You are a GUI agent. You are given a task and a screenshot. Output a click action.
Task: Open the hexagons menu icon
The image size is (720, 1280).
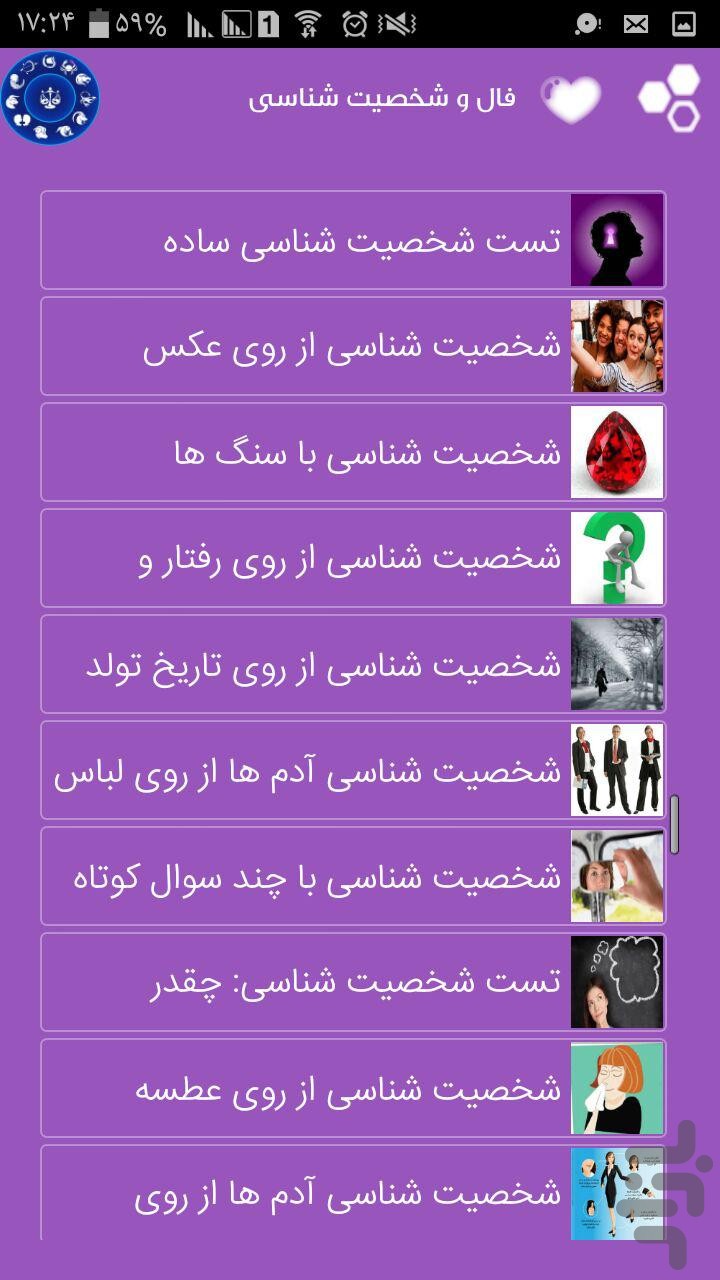coord(669,98)
